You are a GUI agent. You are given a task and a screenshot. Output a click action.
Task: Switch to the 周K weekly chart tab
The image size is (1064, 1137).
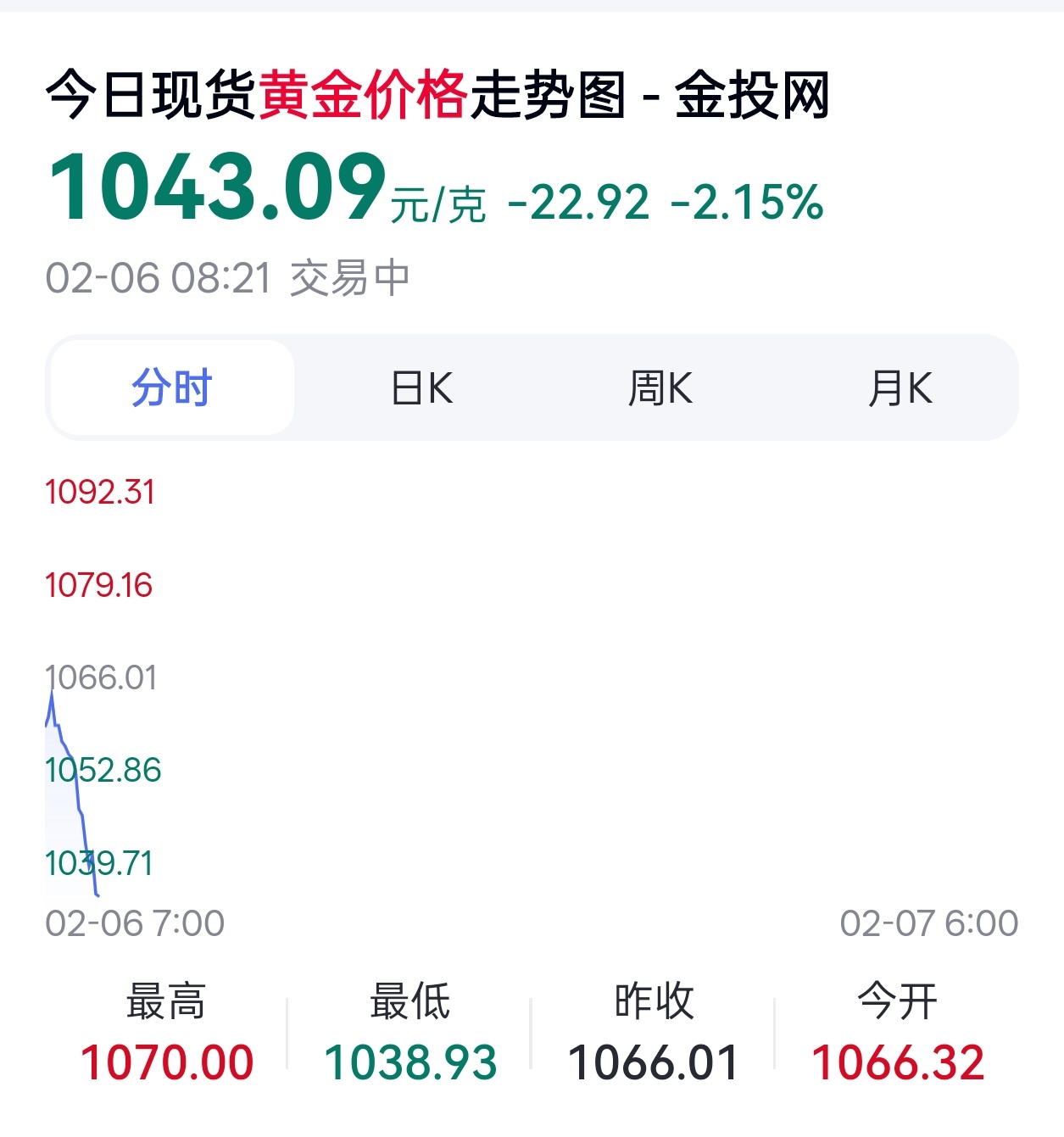(664, 387)
